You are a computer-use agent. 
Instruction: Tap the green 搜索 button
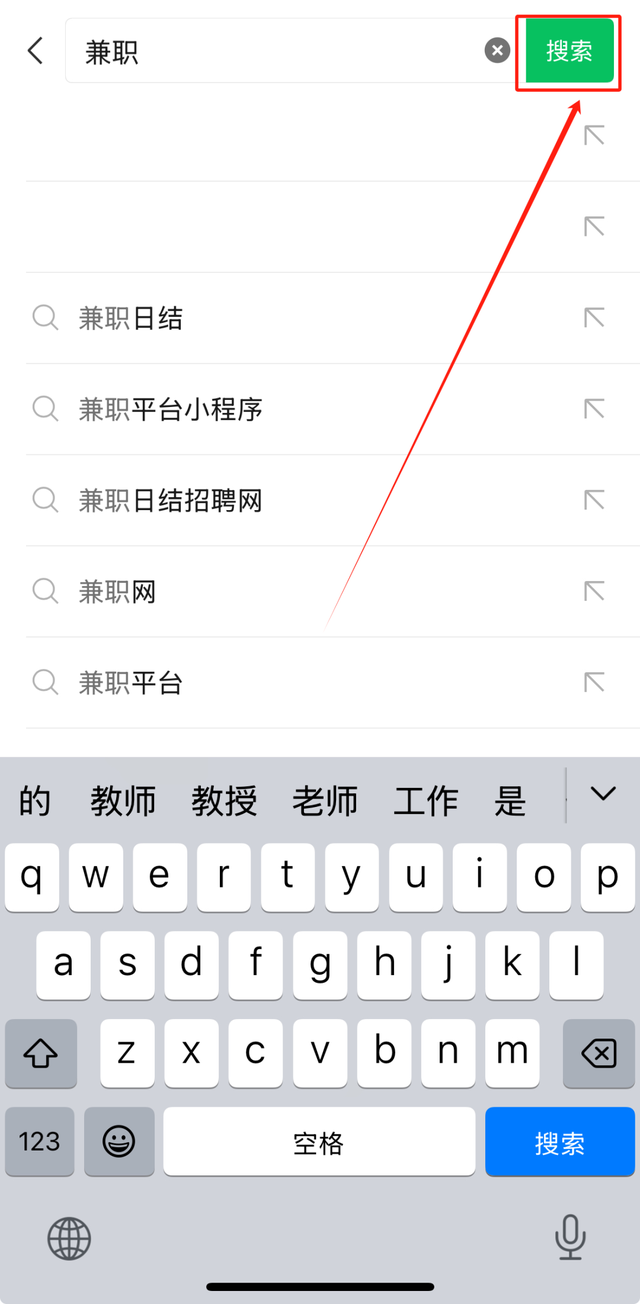[569, 51]
